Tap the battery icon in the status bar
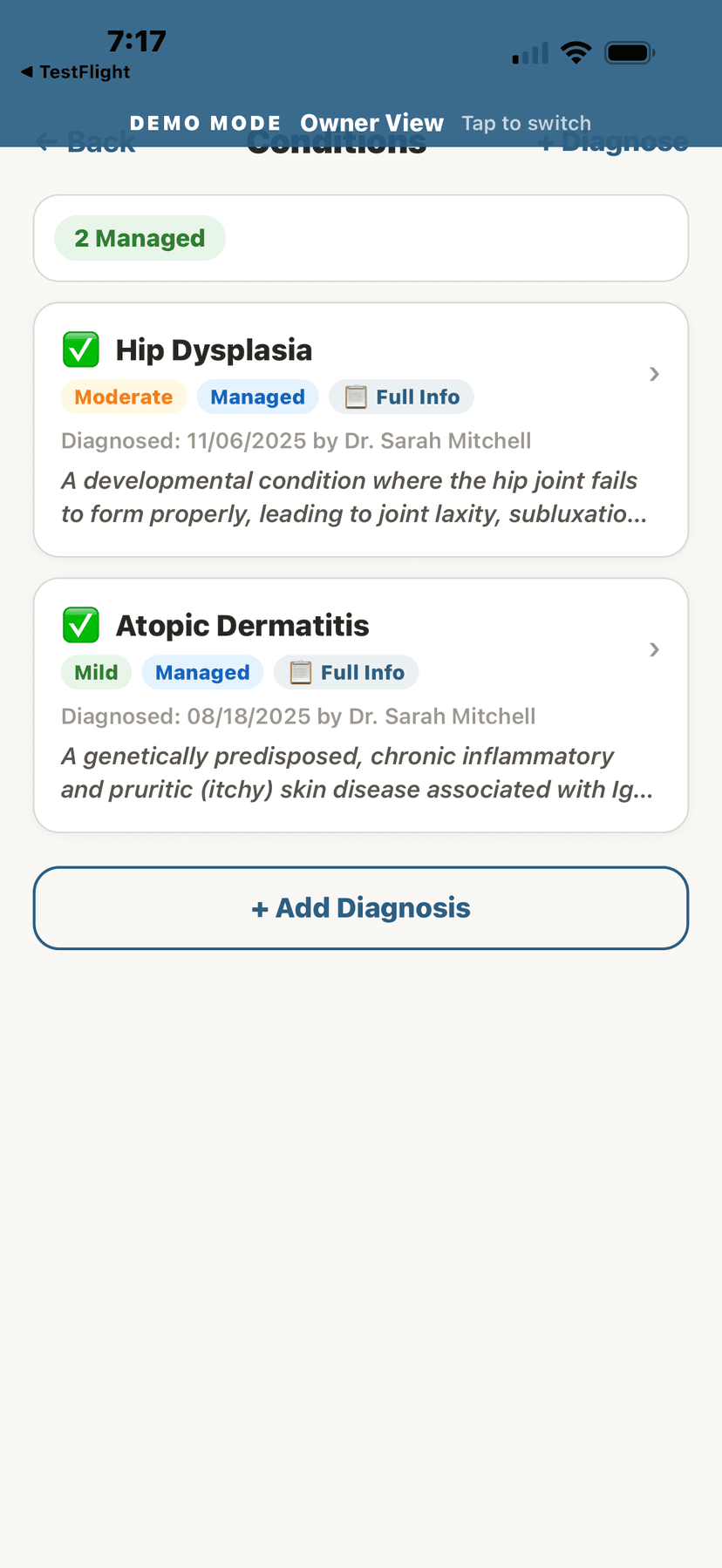This screenshot has width=722, height=1568. [x=629, y=52]
